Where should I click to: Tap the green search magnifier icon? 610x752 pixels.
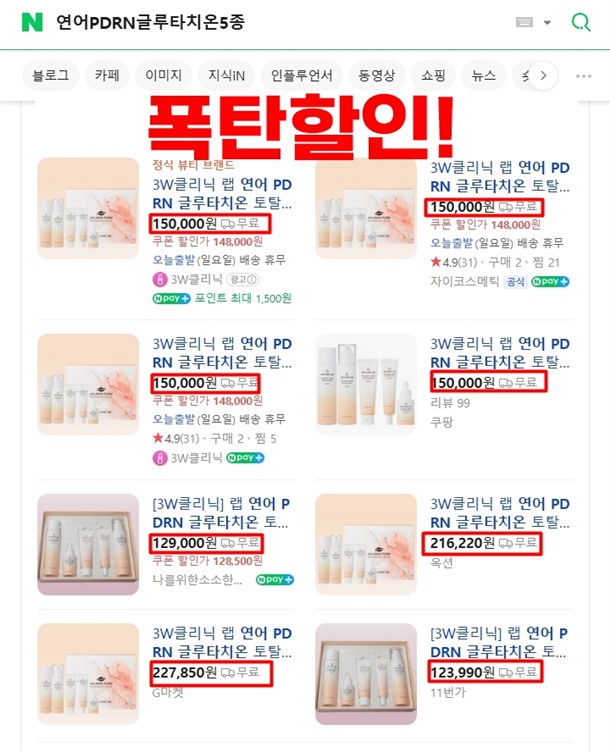coord(581,22)
